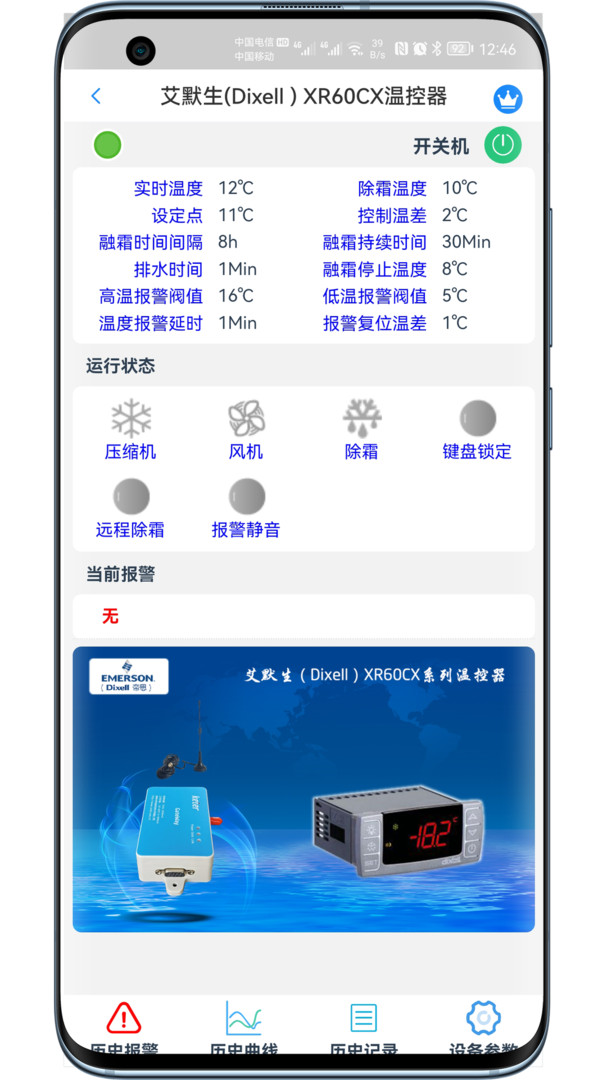
Task: Open the crown icon in the header
Action: pyautogui.click(x=508, y=99)
